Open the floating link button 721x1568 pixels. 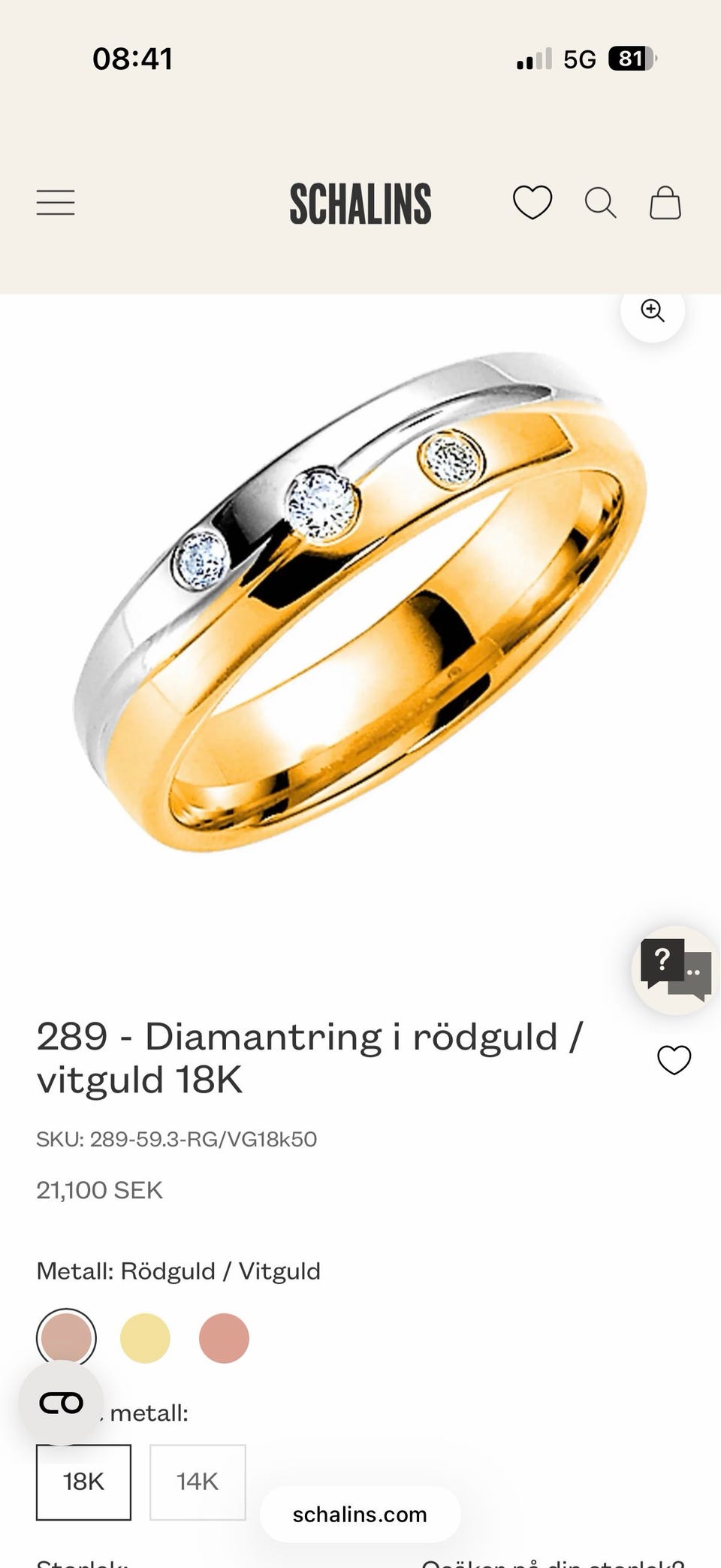coord(61,1403)
